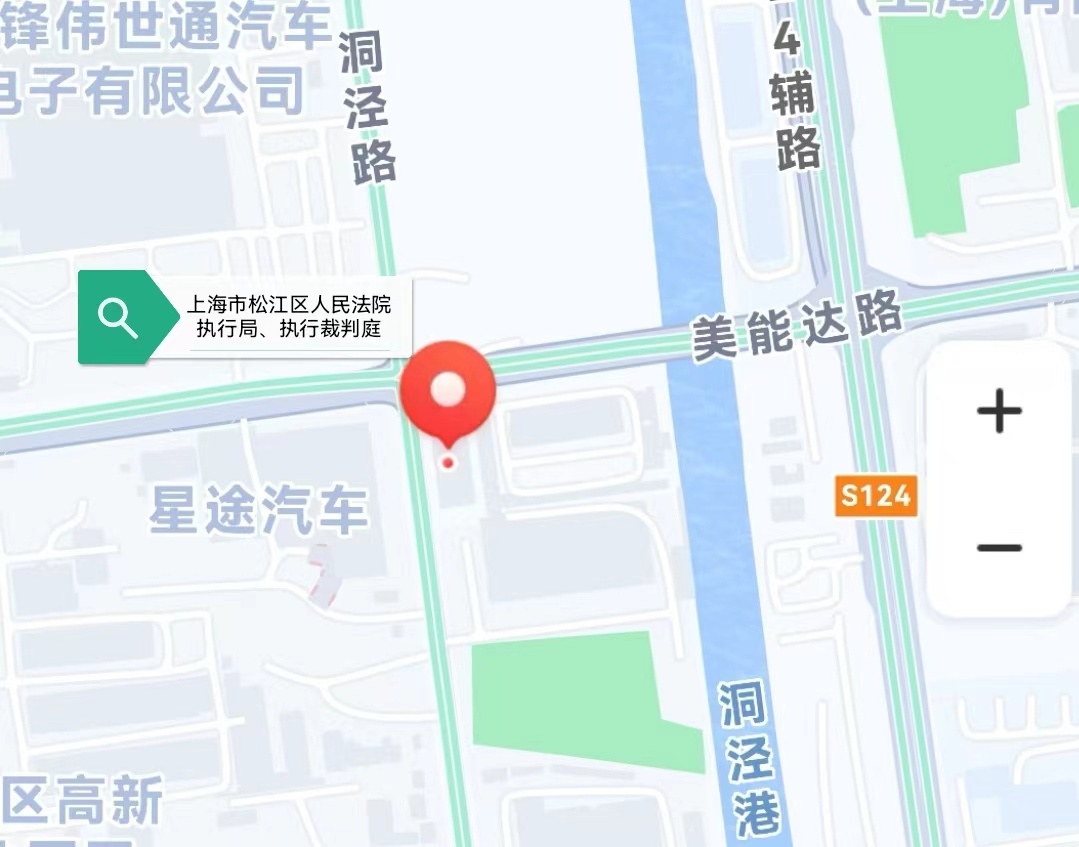Zoom in on the map
1079x847 pixels.
click(999, 411)
